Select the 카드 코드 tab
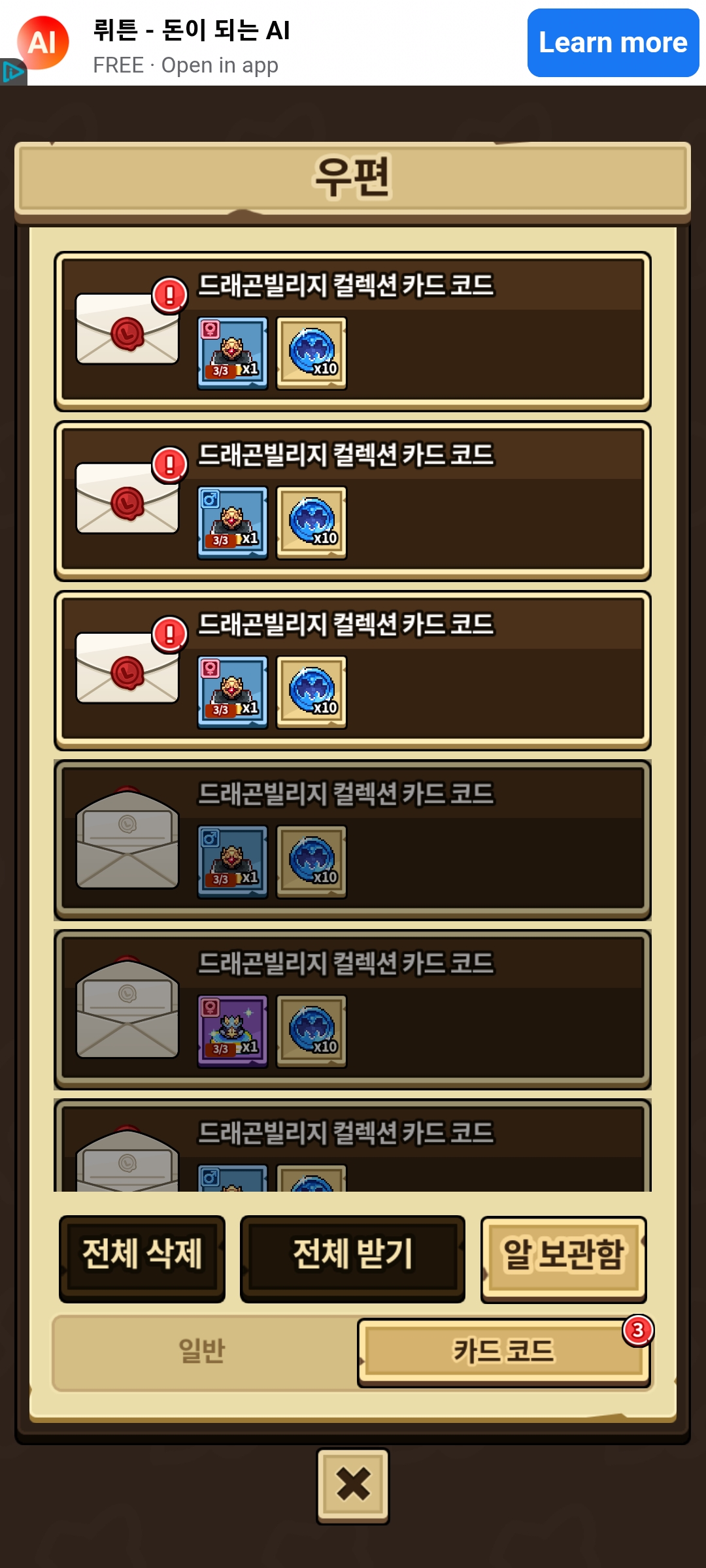 (503, 1351)
